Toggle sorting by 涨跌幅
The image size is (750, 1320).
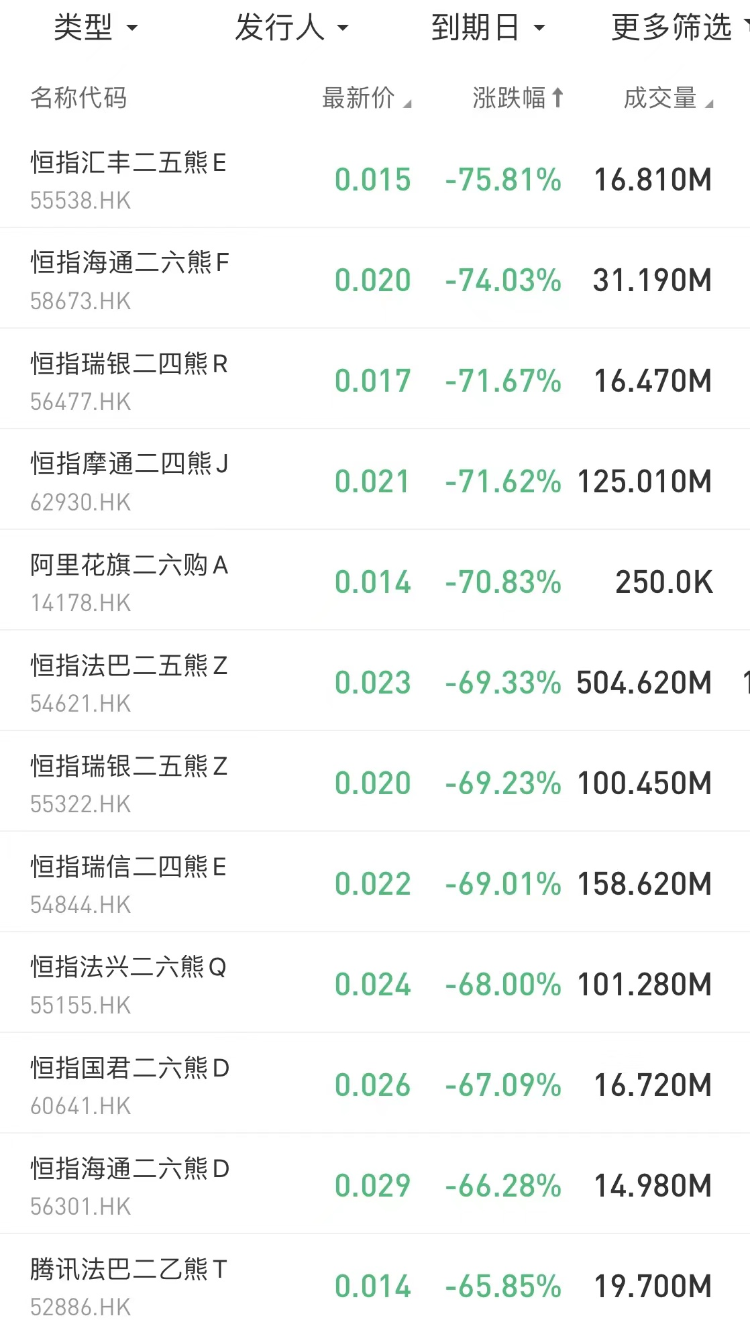(x=518, y=98)
